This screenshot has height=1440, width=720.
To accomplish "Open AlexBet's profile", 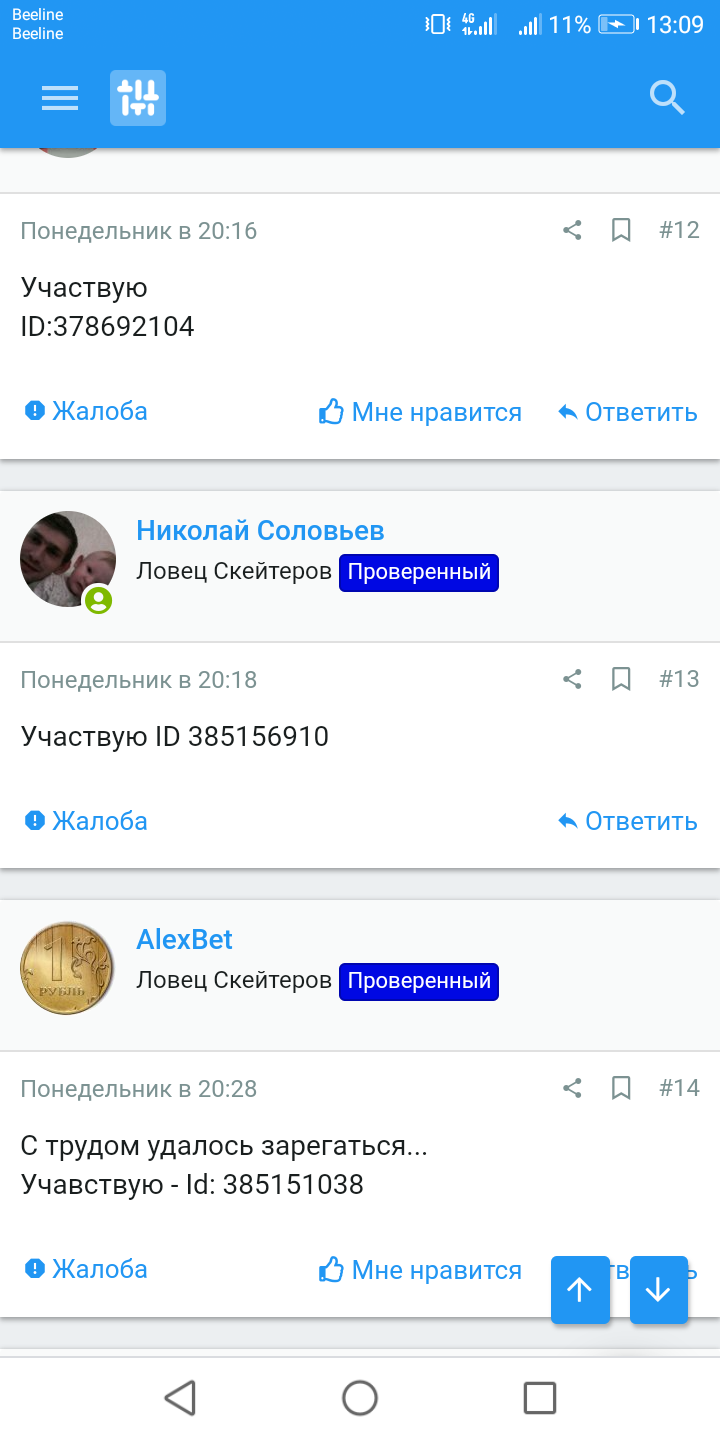I will [184, 940].
